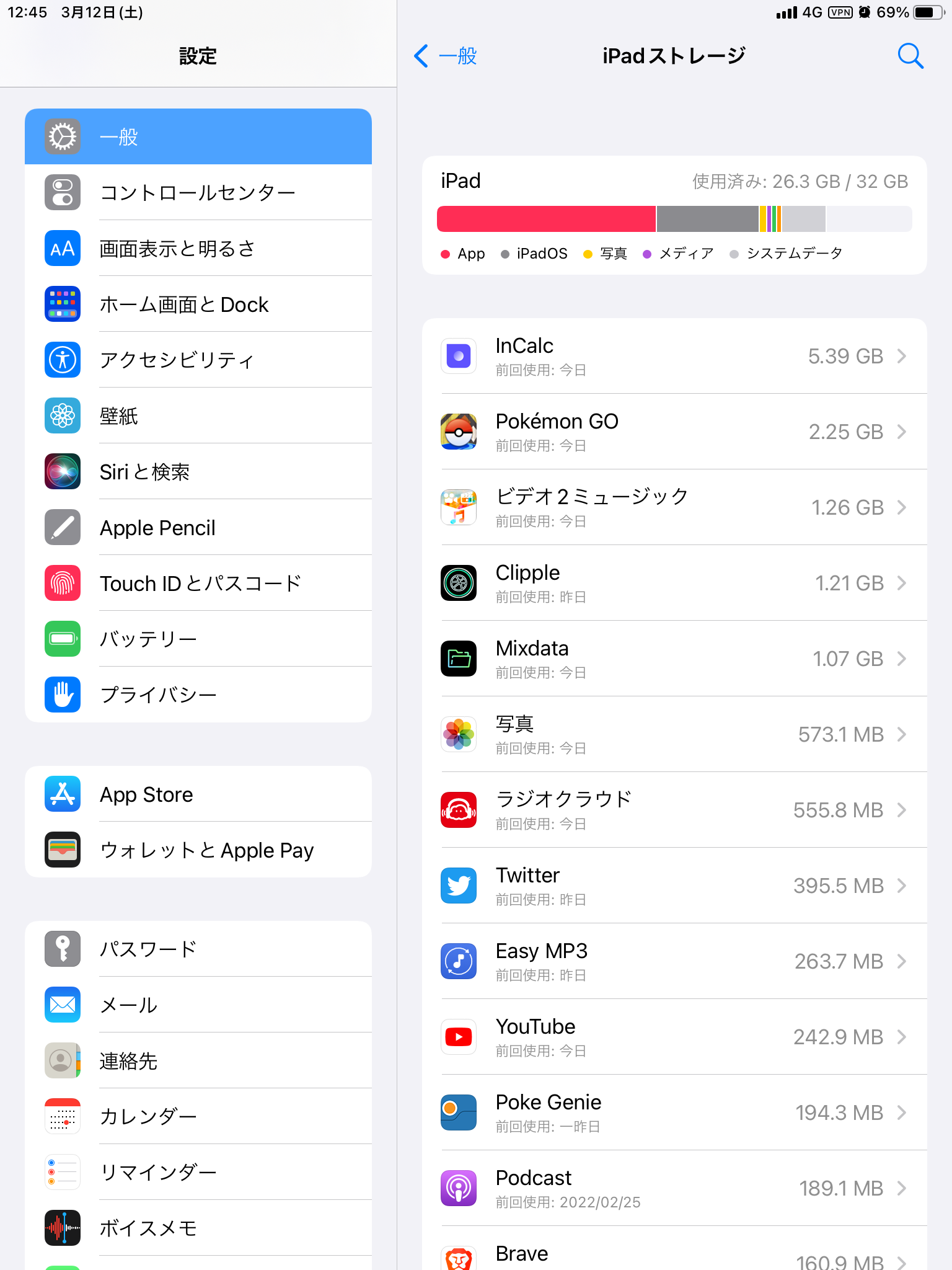
Task: Open Touch IDとパスコード settings
Action: pyautogui.click(x=198, y=583)
